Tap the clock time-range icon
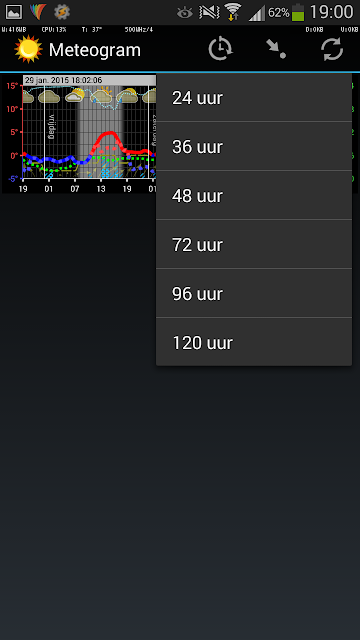This screenshot has height=640, width=360. 220,50
